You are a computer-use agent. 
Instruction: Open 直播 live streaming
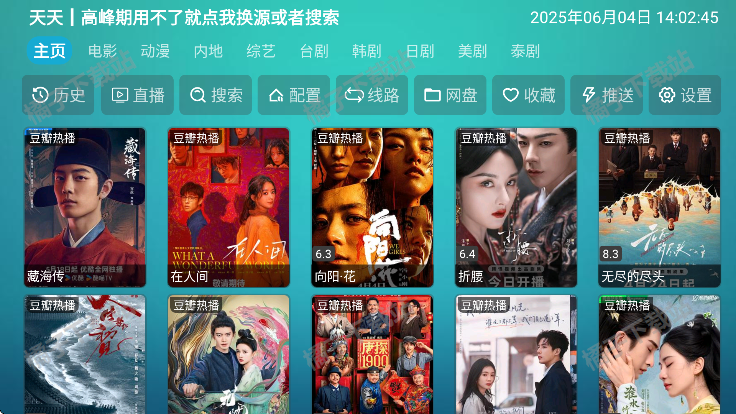point(137,95)
